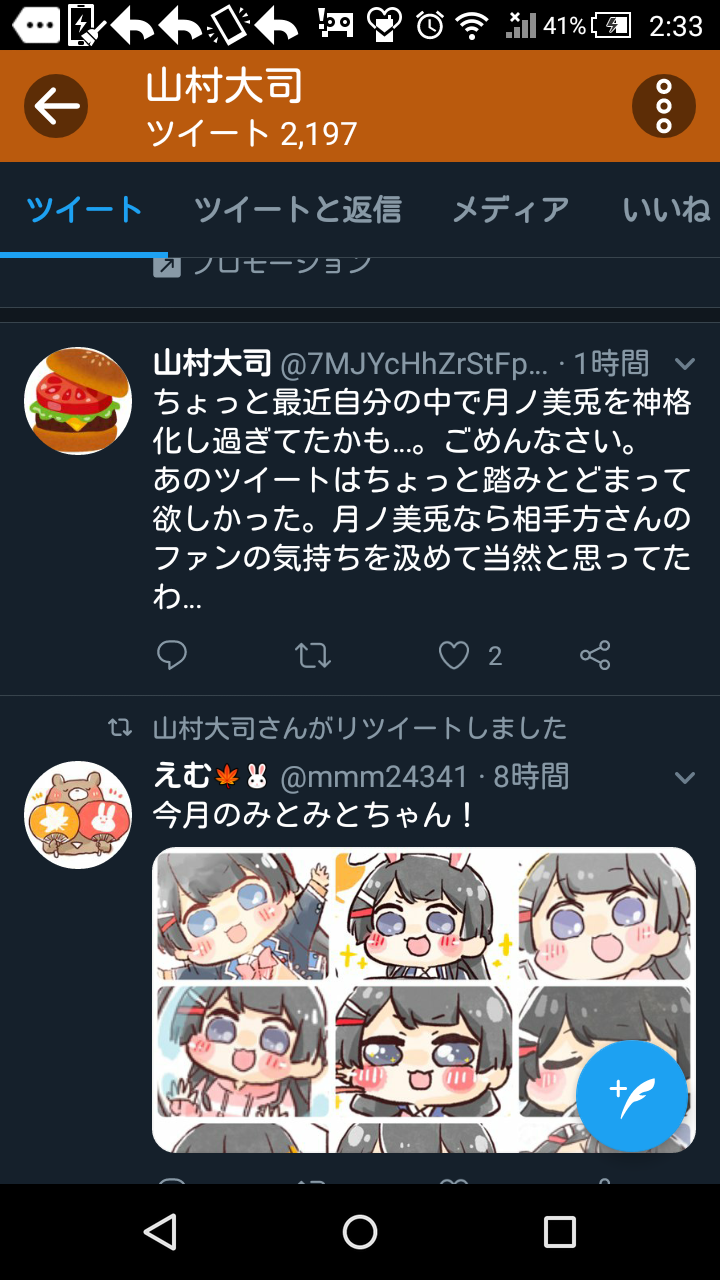Open recent apps from navigation bar
Image resolution: width=720 pixels, height=1280 pixels.
click(x=560, y=1232)
